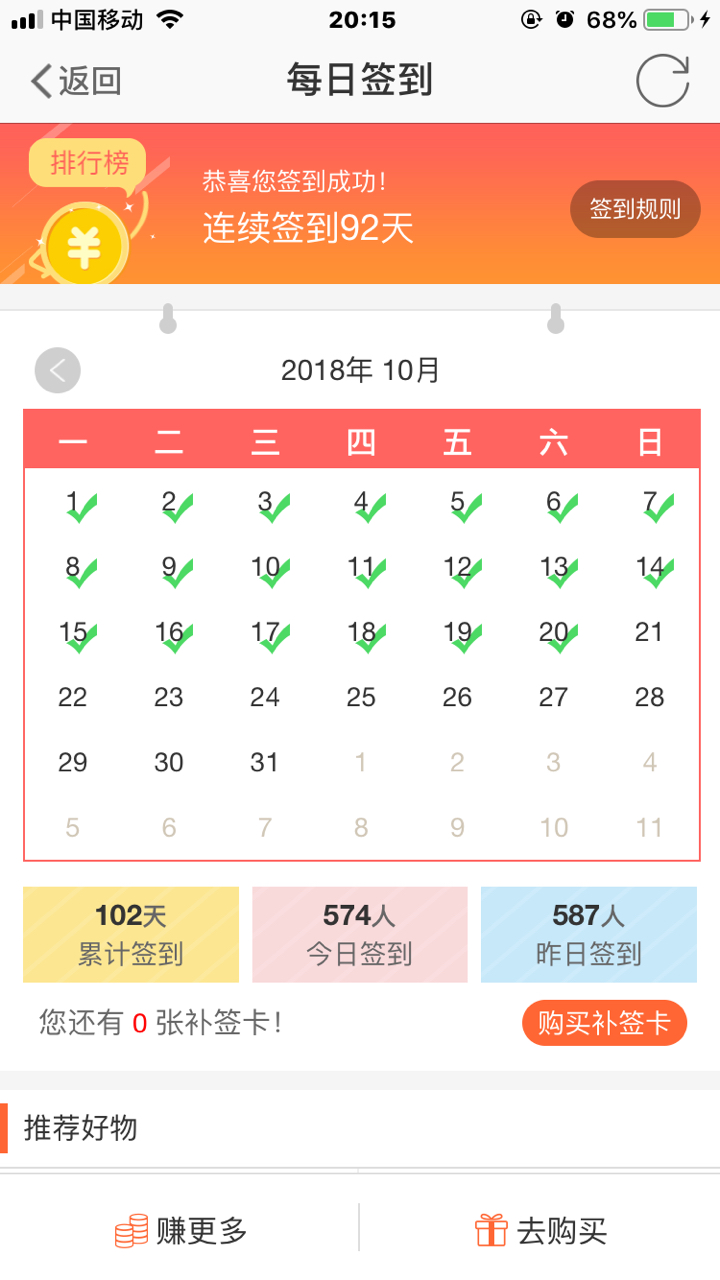
Task: Open 去购买 to go shopping
Action: coord(541,1230)
